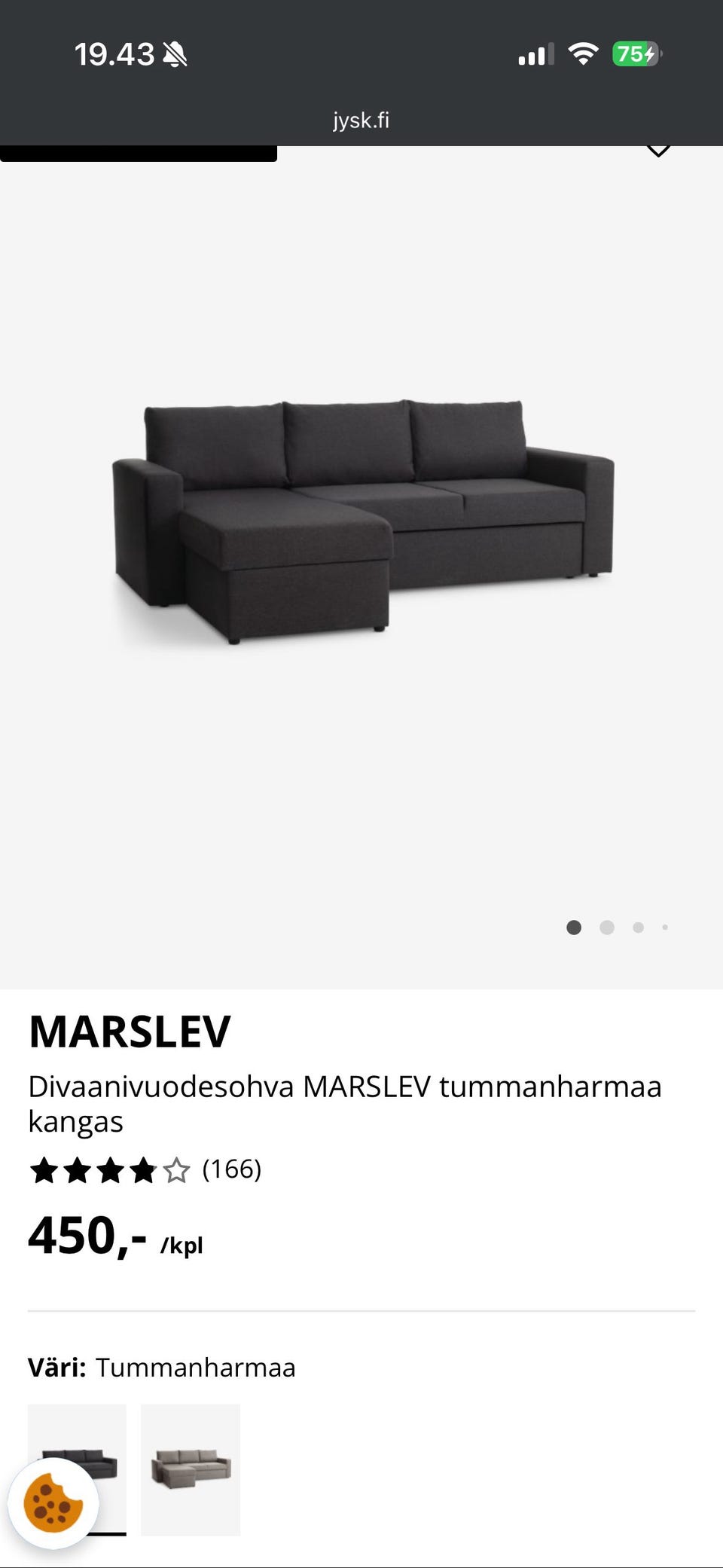Tap the jysk.fi address bar

(x=361, y=121)
